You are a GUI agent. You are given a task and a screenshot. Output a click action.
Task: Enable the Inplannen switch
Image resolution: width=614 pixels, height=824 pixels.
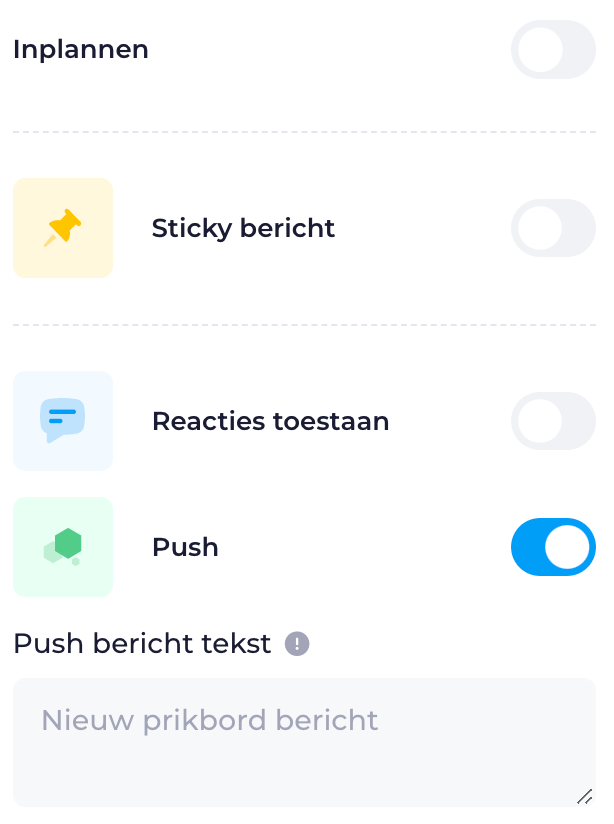pyautogui.click(x=553, y=50)
